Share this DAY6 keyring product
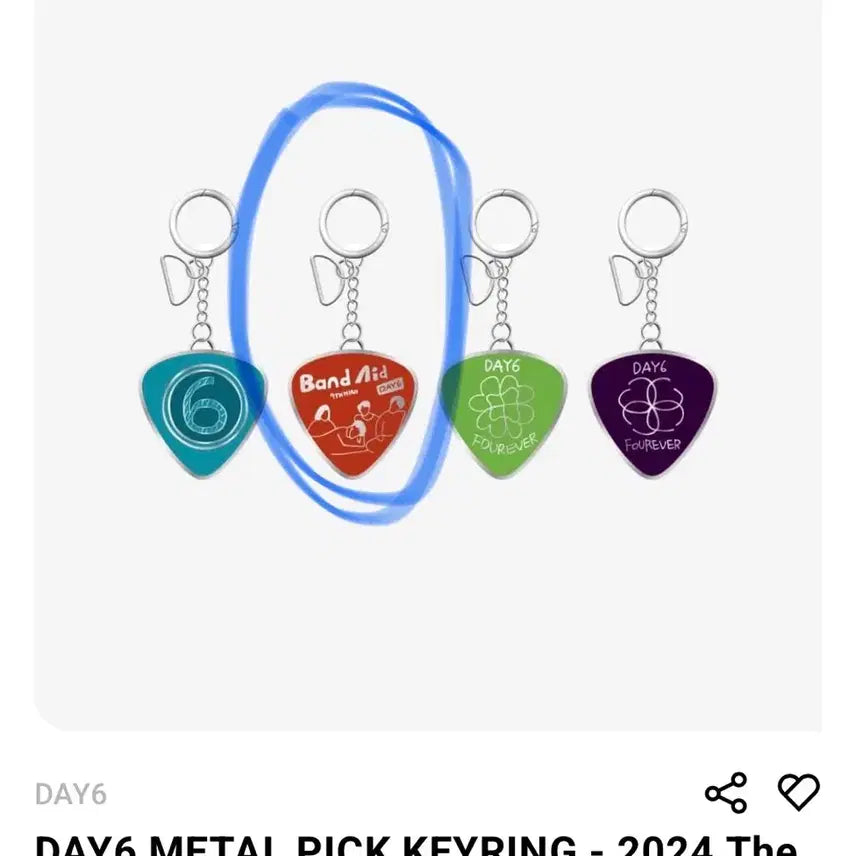The width and height of the screenshot is (856, 856). tap(726, 793)
